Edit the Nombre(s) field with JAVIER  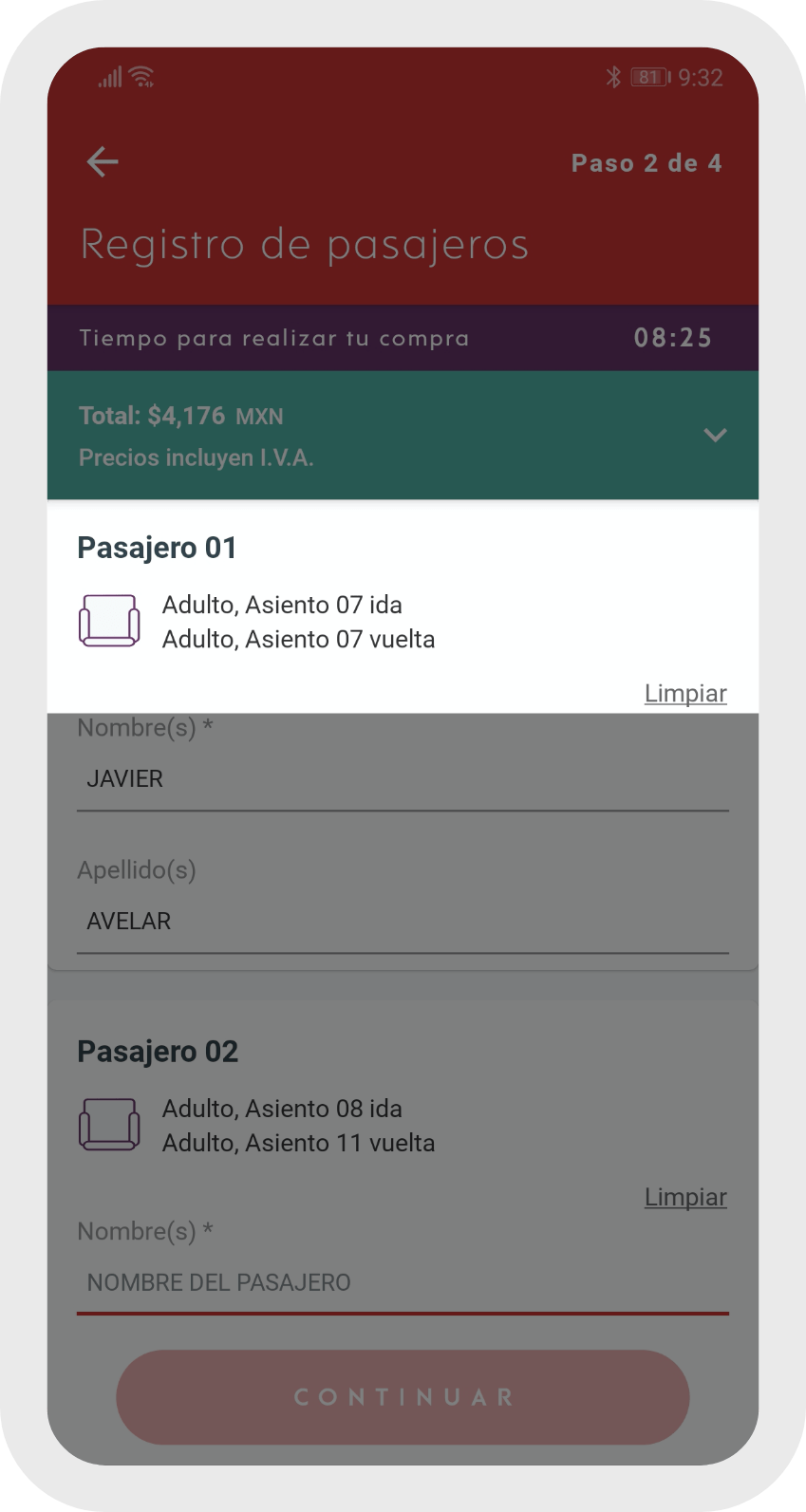click(x=403, y=779)
